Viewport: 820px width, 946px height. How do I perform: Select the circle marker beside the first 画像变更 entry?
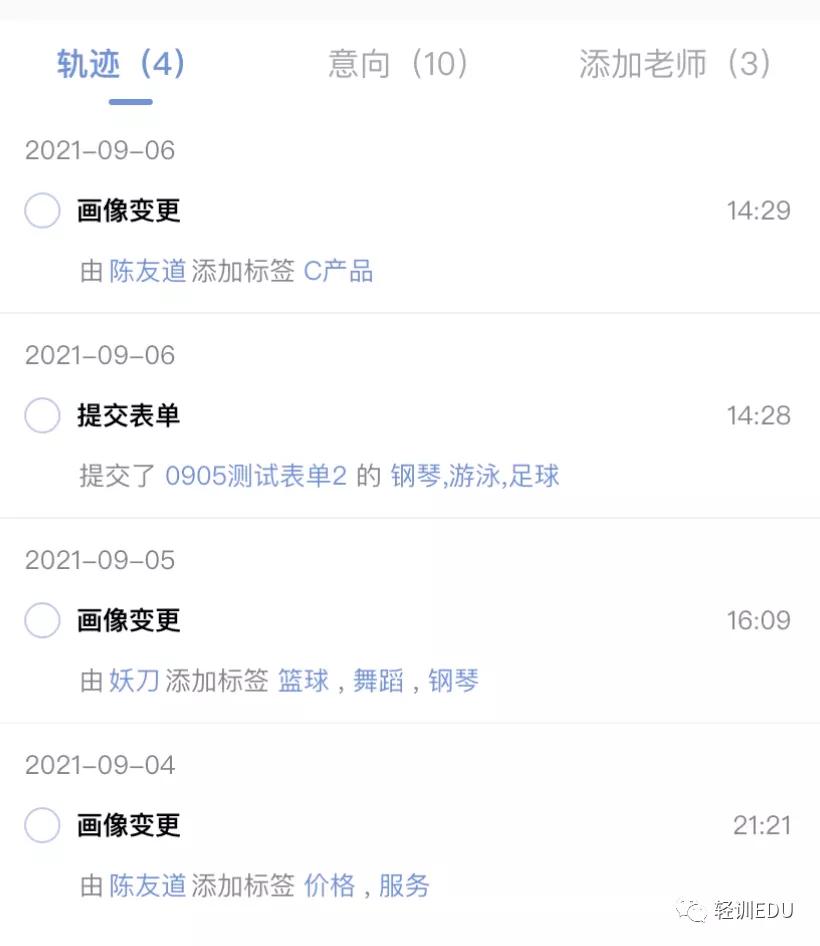click(x=42, y=211)
